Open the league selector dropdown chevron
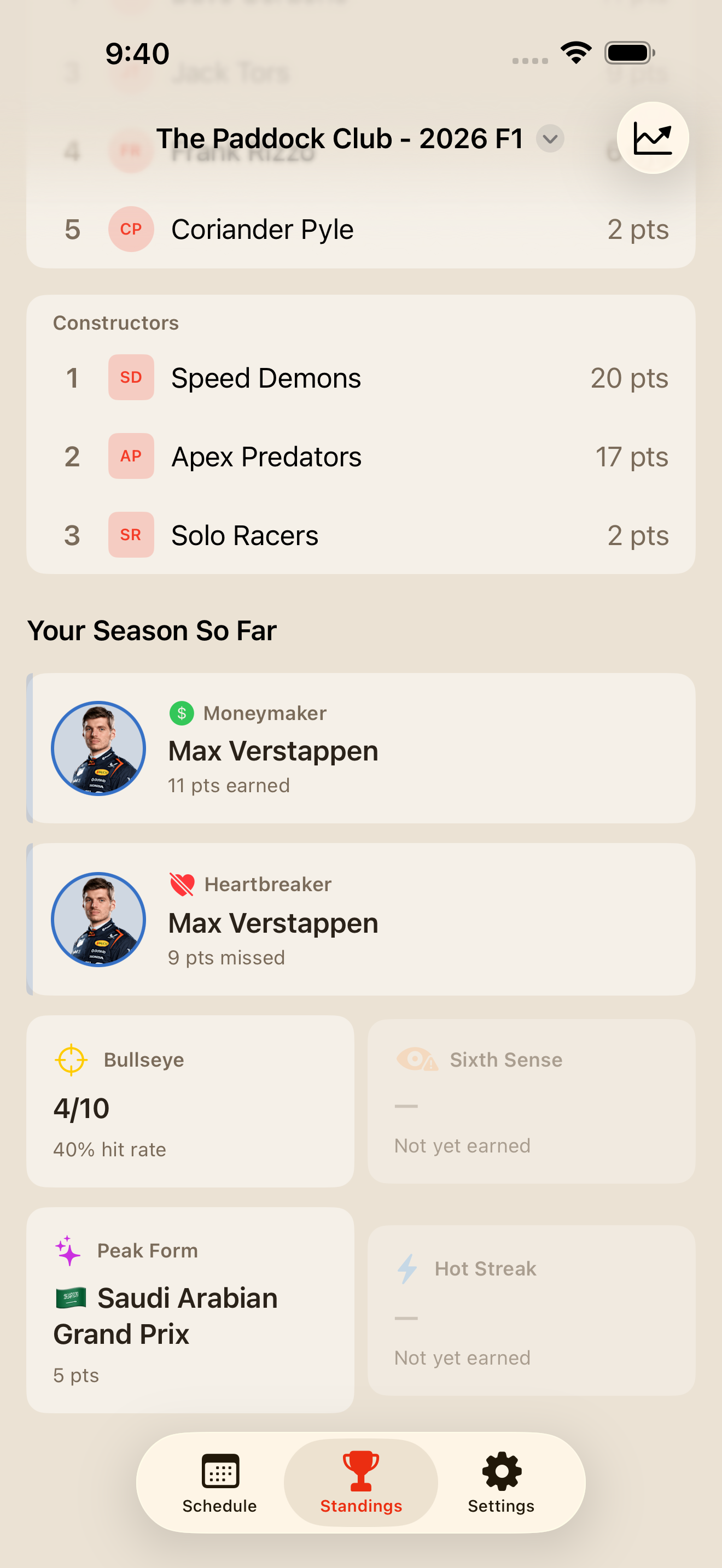The height and width of the screenshot is (1568, 722). click(550, 139)
